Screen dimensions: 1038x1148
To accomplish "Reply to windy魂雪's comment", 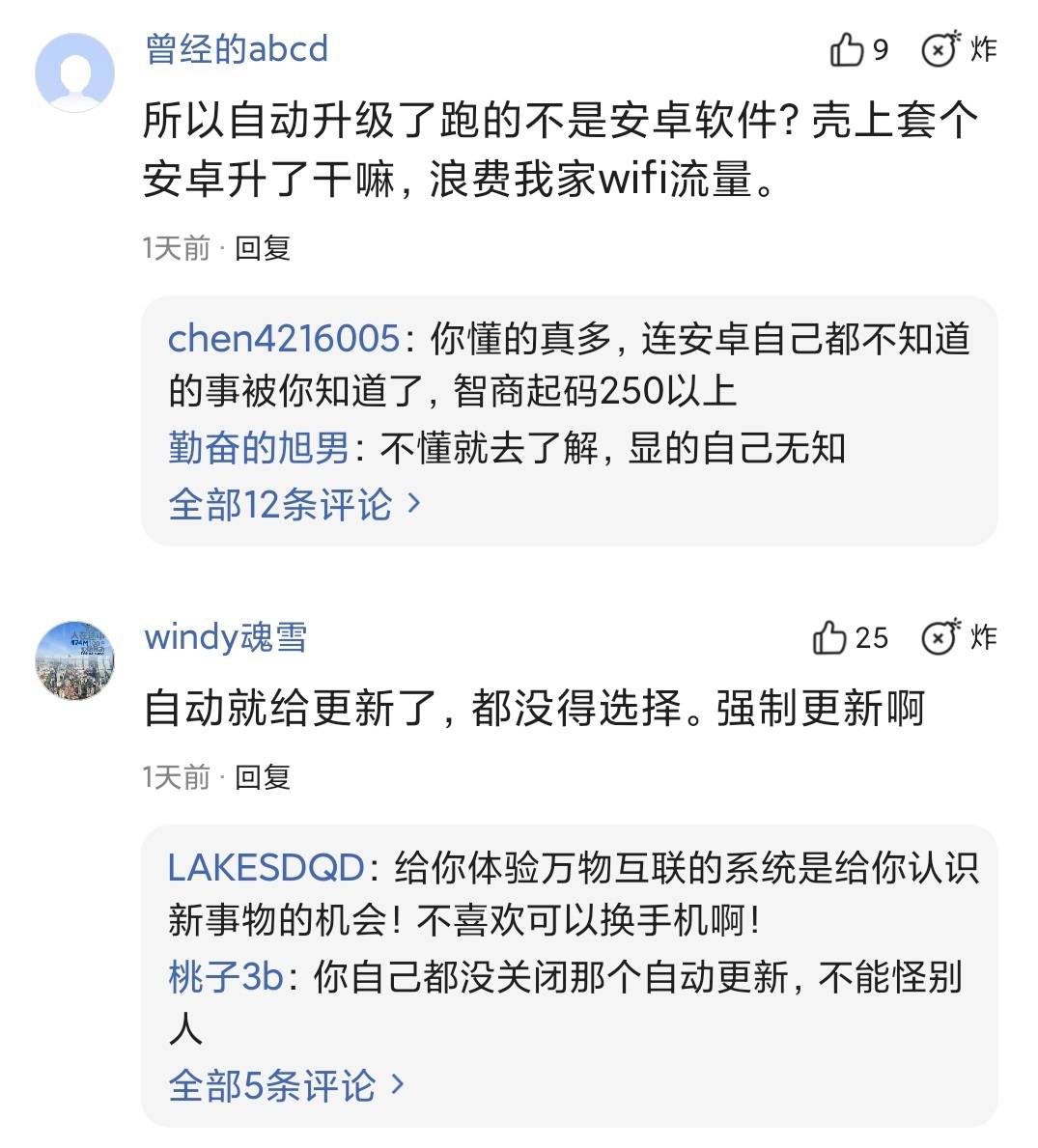I will [263, 776].
